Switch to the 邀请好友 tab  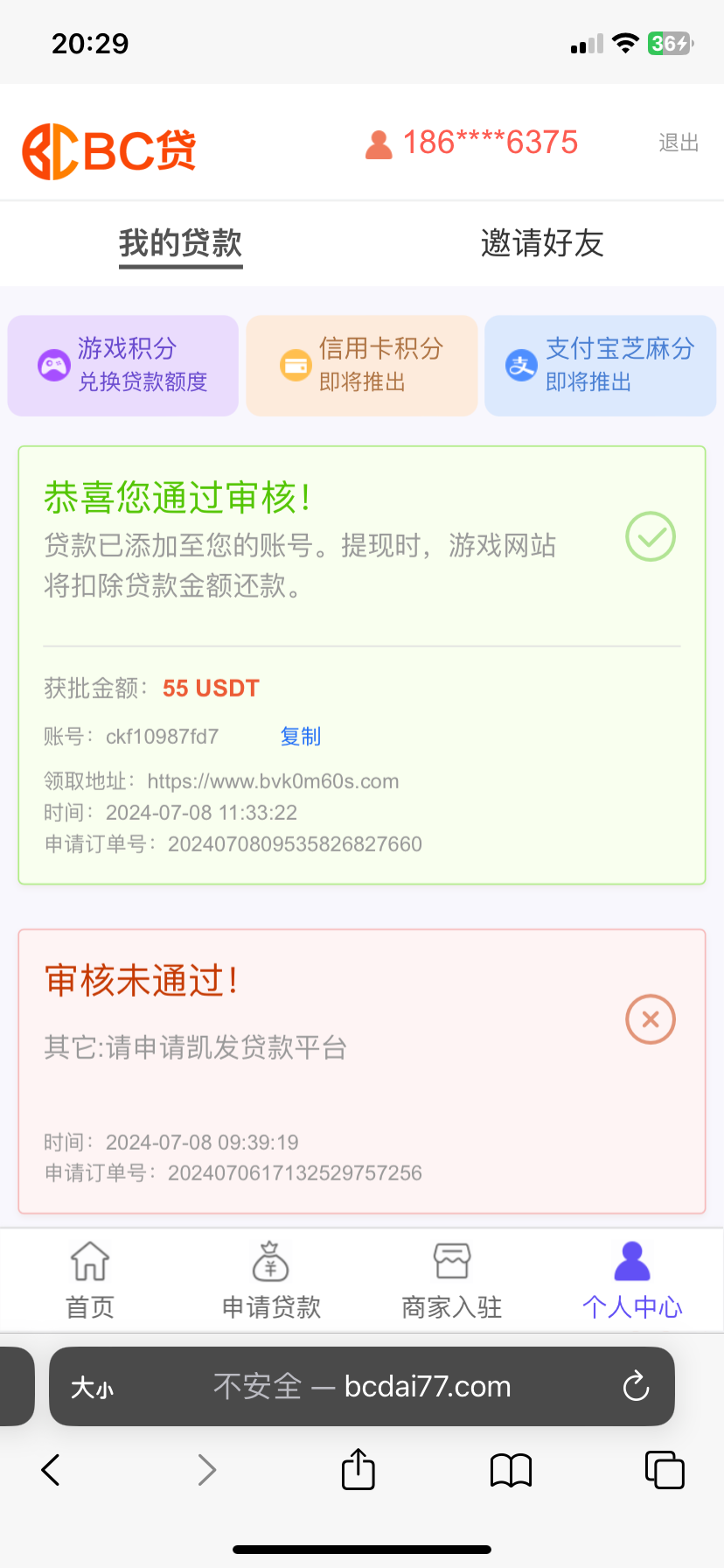(542, 244)
